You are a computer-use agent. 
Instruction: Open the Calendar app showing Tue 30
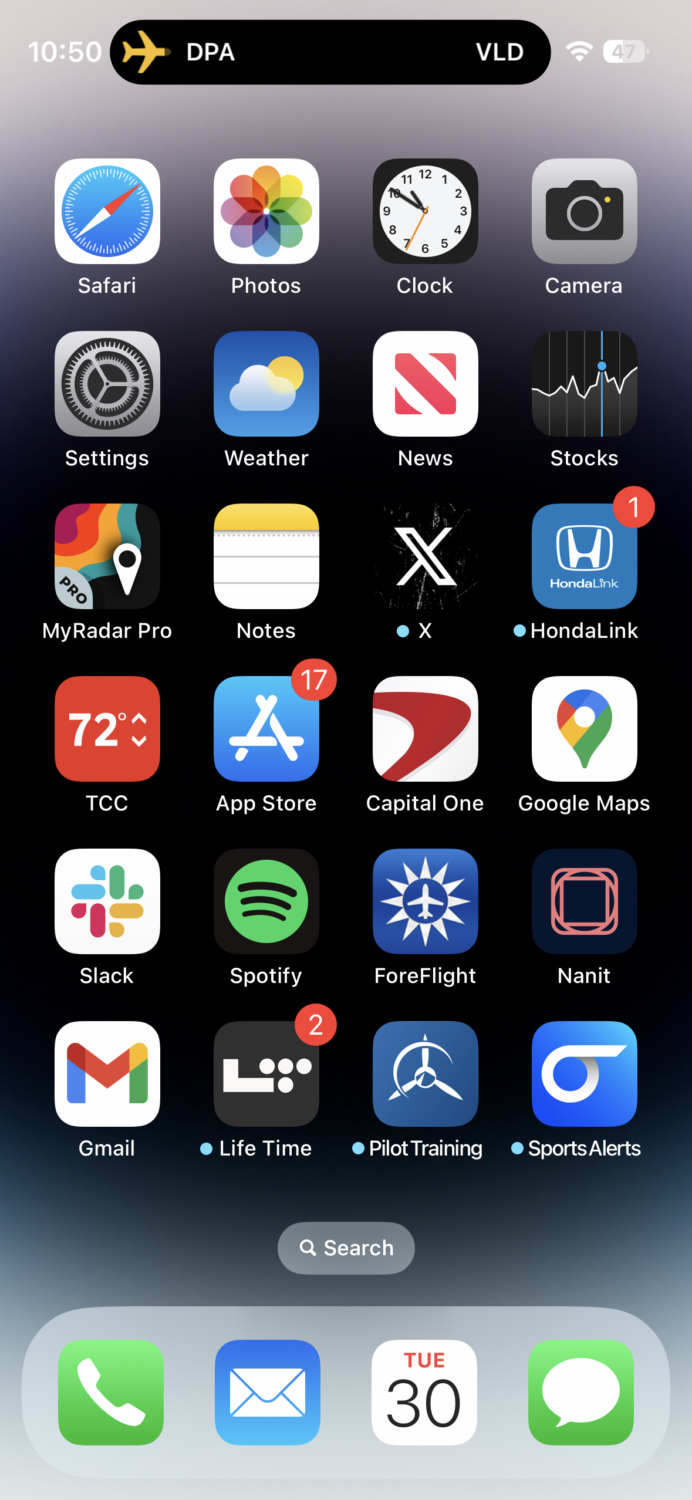click(x=424, y=1392)
